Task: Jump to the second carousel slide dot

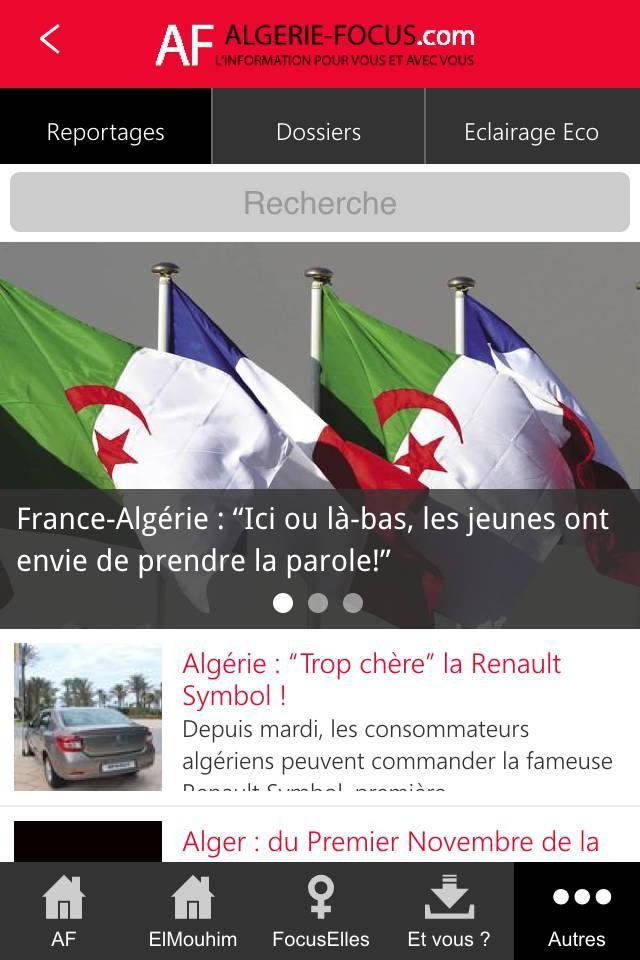Action: coord(318,603)
